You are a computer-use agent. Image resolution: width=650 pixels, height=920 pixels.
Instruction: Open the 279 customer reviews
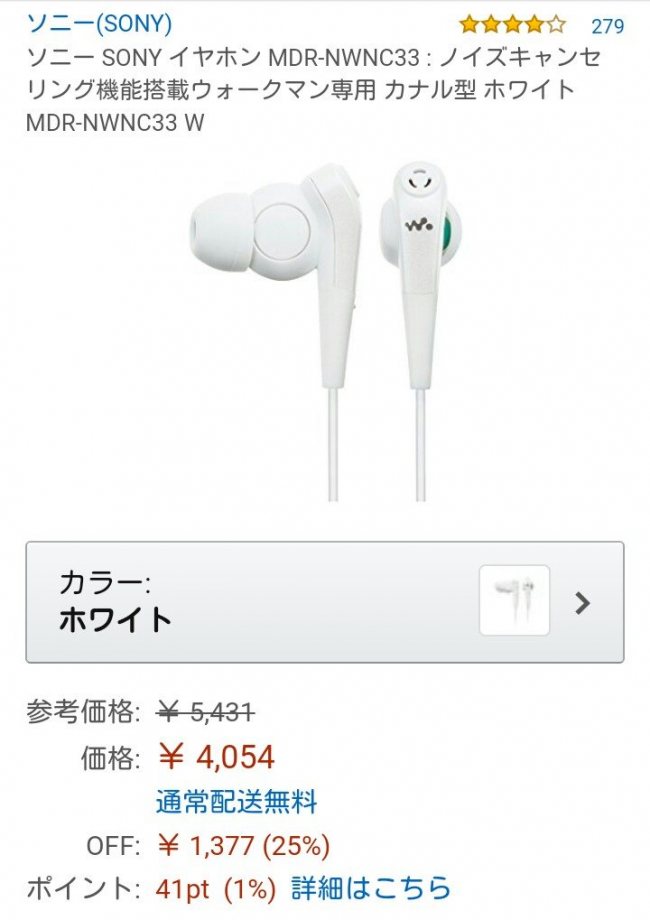[607, 25]
